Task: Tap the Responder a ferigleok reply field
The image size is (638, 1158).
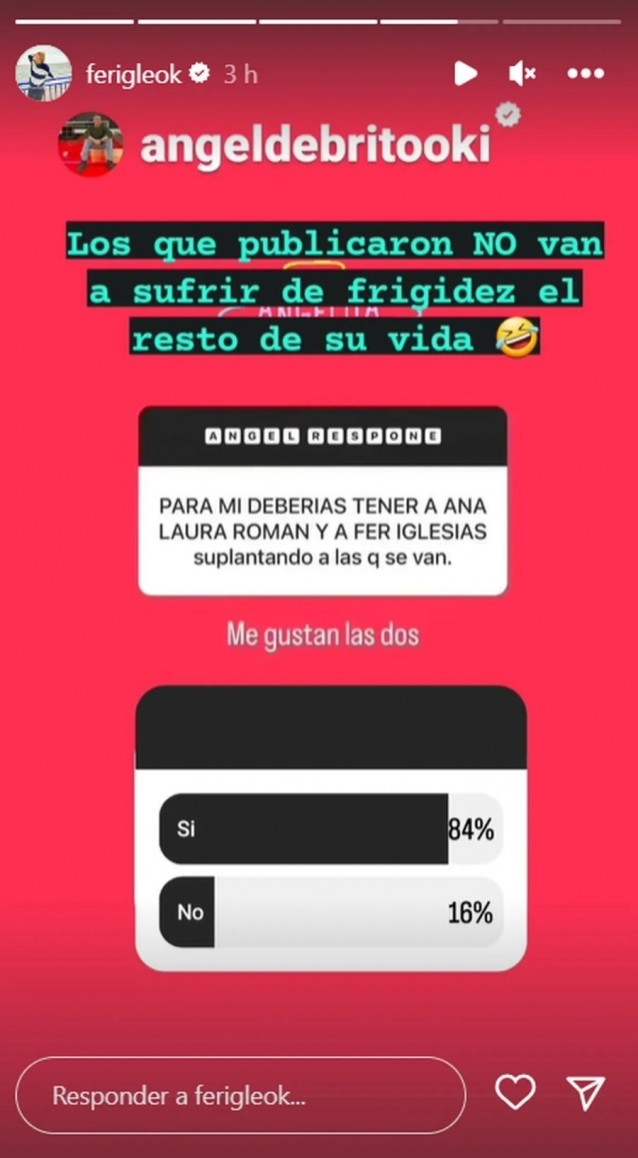Action: tap(240, 1095)
